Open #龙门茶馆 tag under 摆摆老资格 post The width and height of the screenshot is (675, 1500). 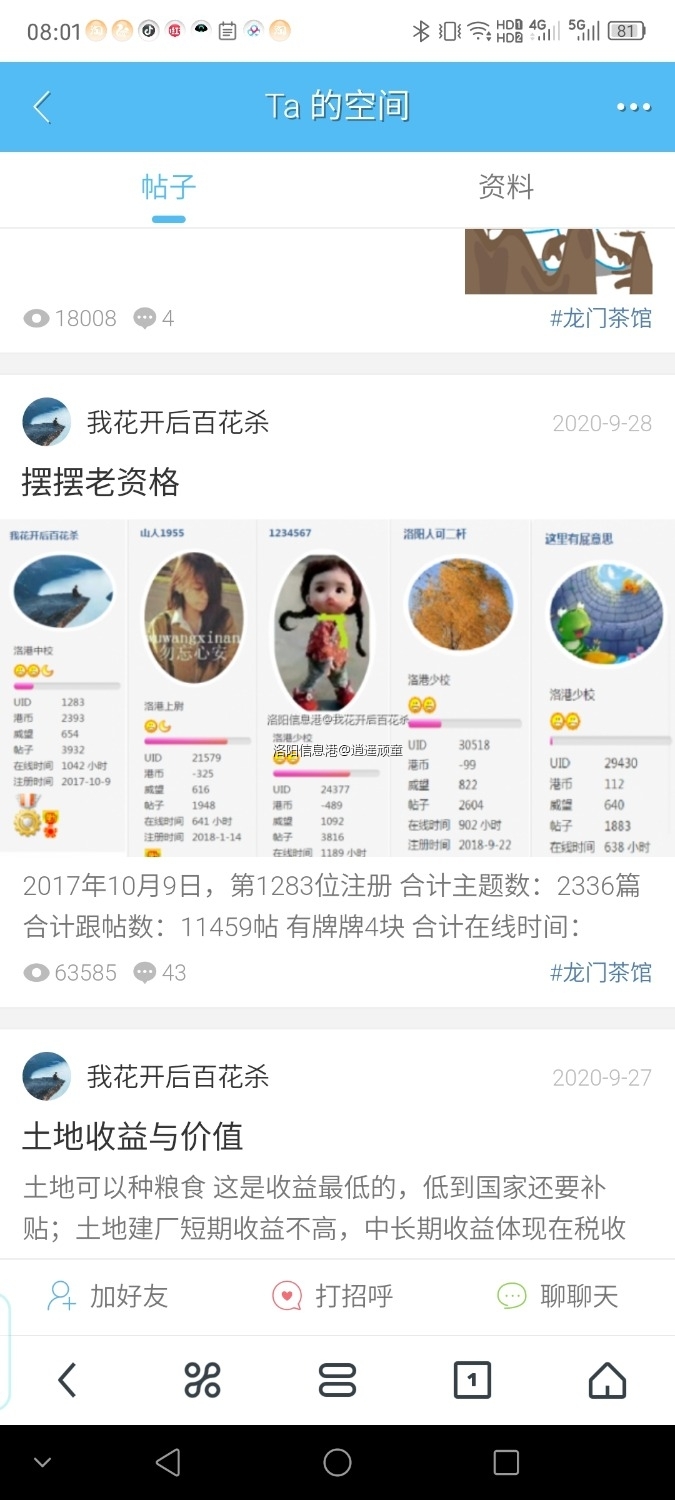pyautogui.click(x=600, y=972)
